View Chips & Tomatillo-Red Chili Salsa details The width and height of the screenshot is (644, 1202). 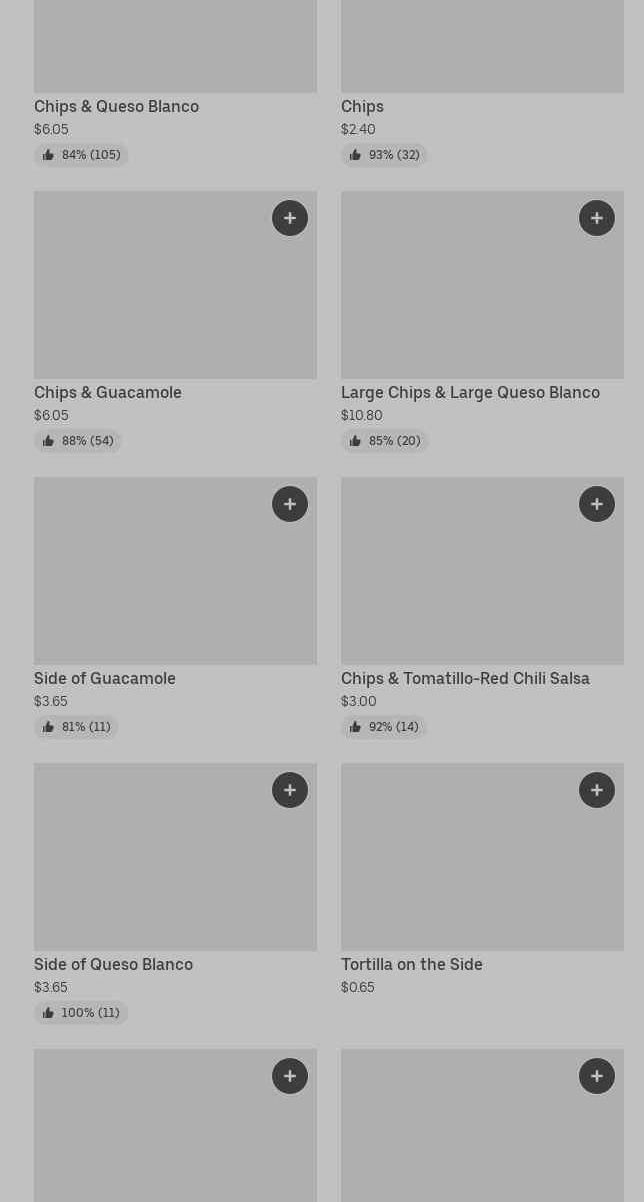465,678
